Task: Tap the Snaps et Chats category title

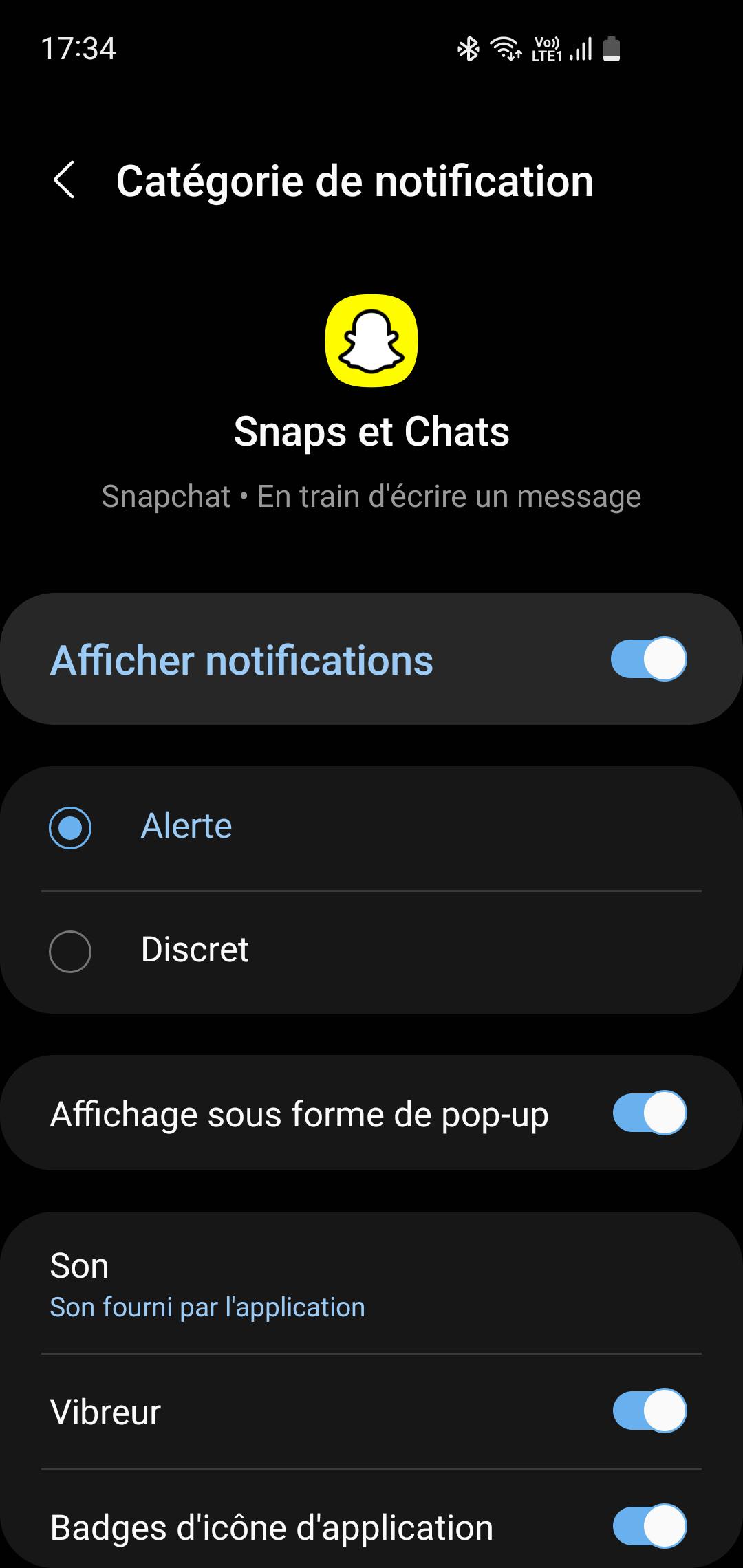Action: (371, 432)
